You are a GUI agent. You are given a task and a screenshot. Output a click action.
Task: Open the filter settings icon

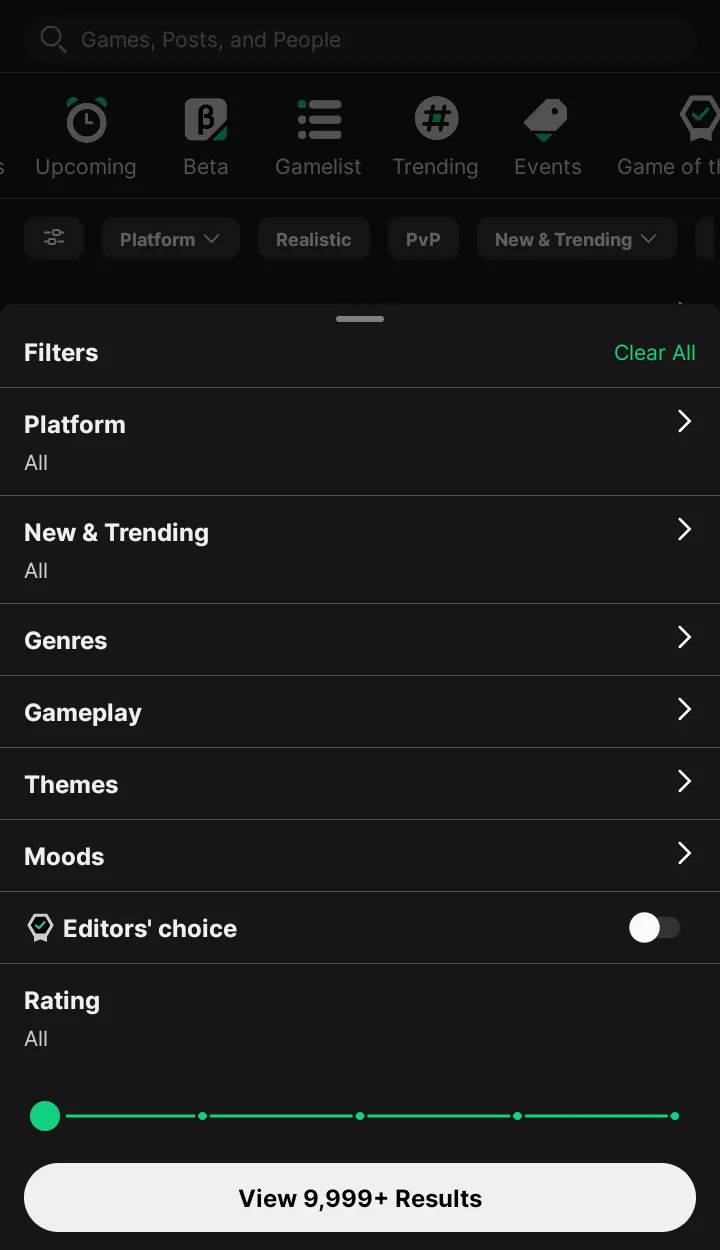pos(53,238)
